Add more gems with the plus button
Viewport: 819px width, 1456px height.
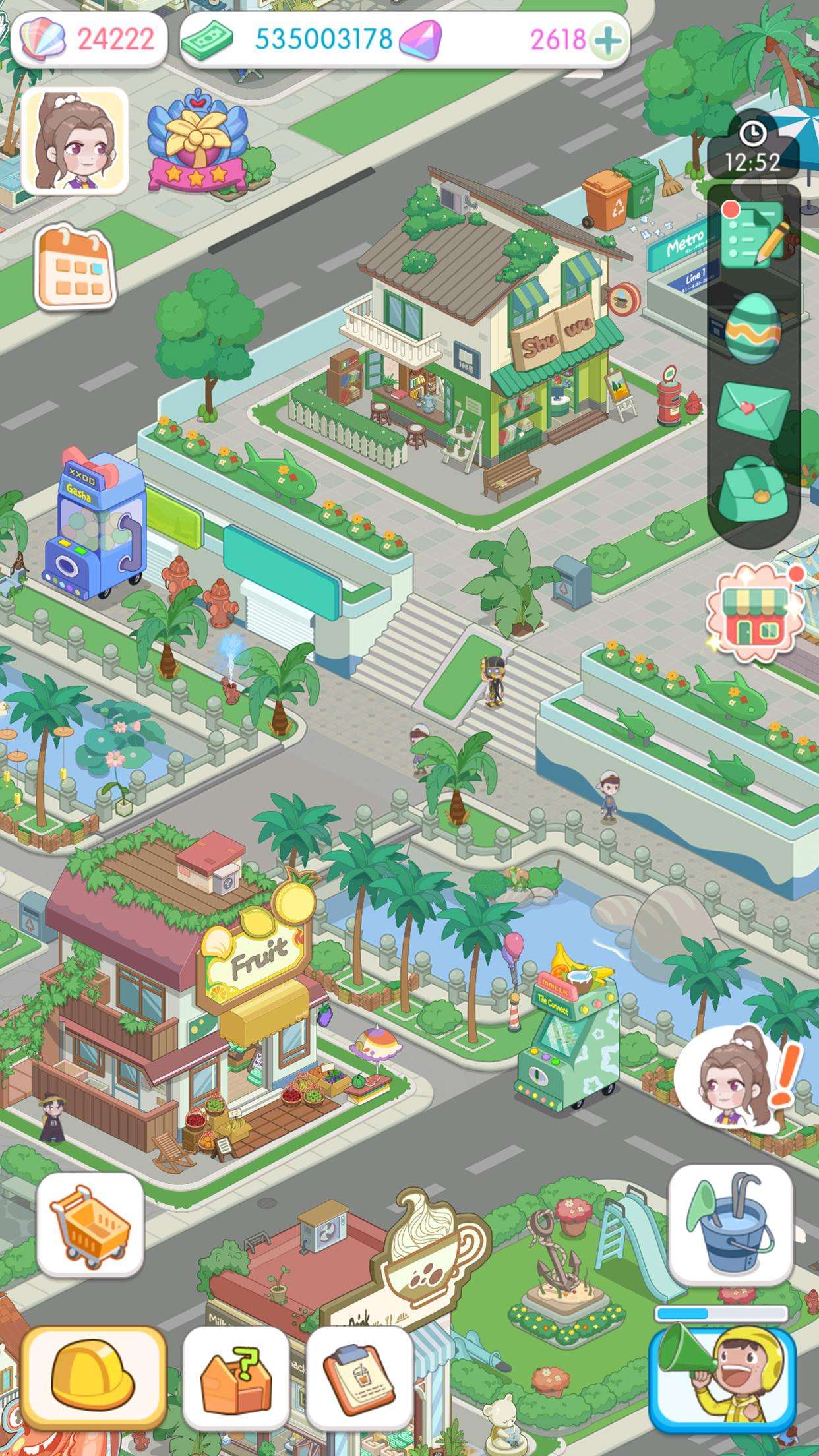tap(607, 41)
